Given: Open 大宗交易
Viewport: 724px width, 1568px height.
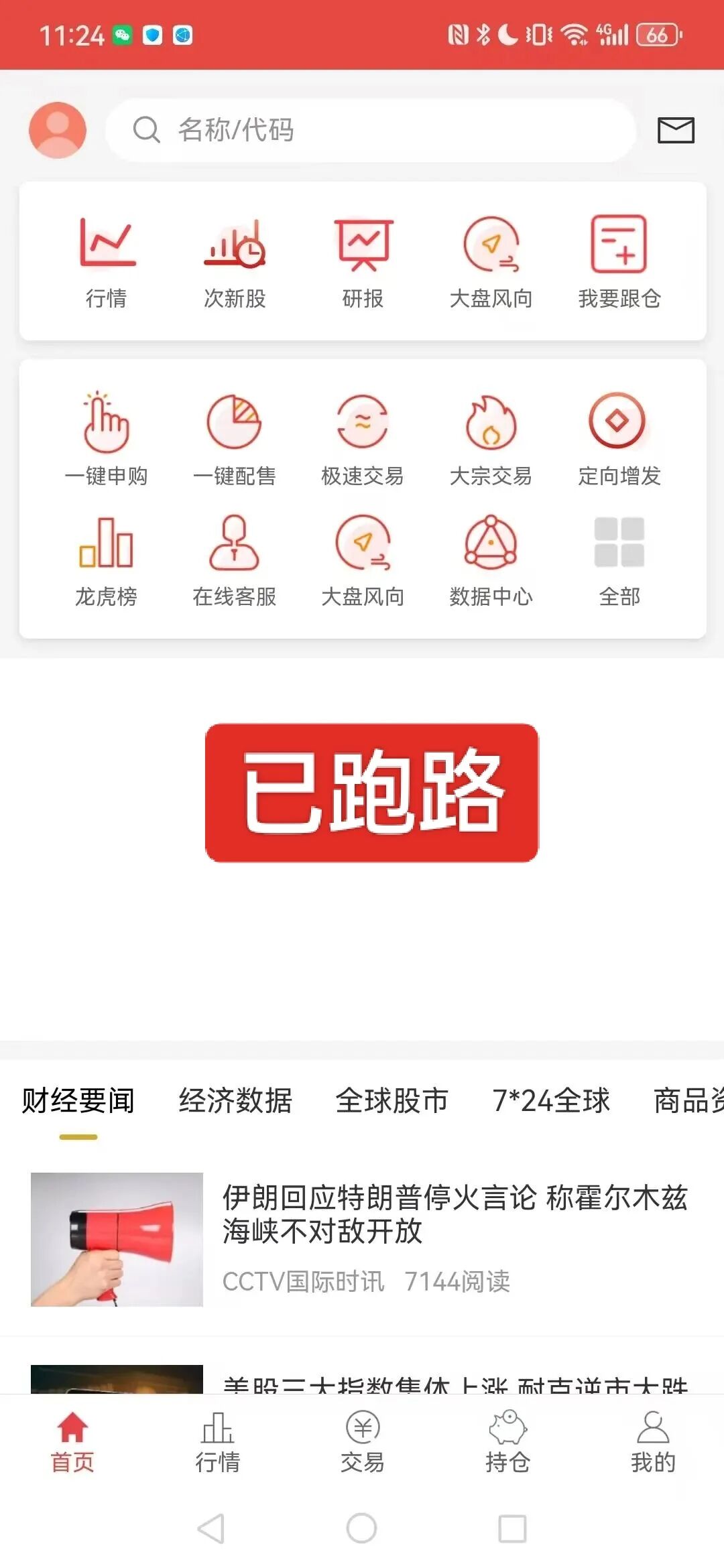Looking at the screenshot, I should coord(491,439).
